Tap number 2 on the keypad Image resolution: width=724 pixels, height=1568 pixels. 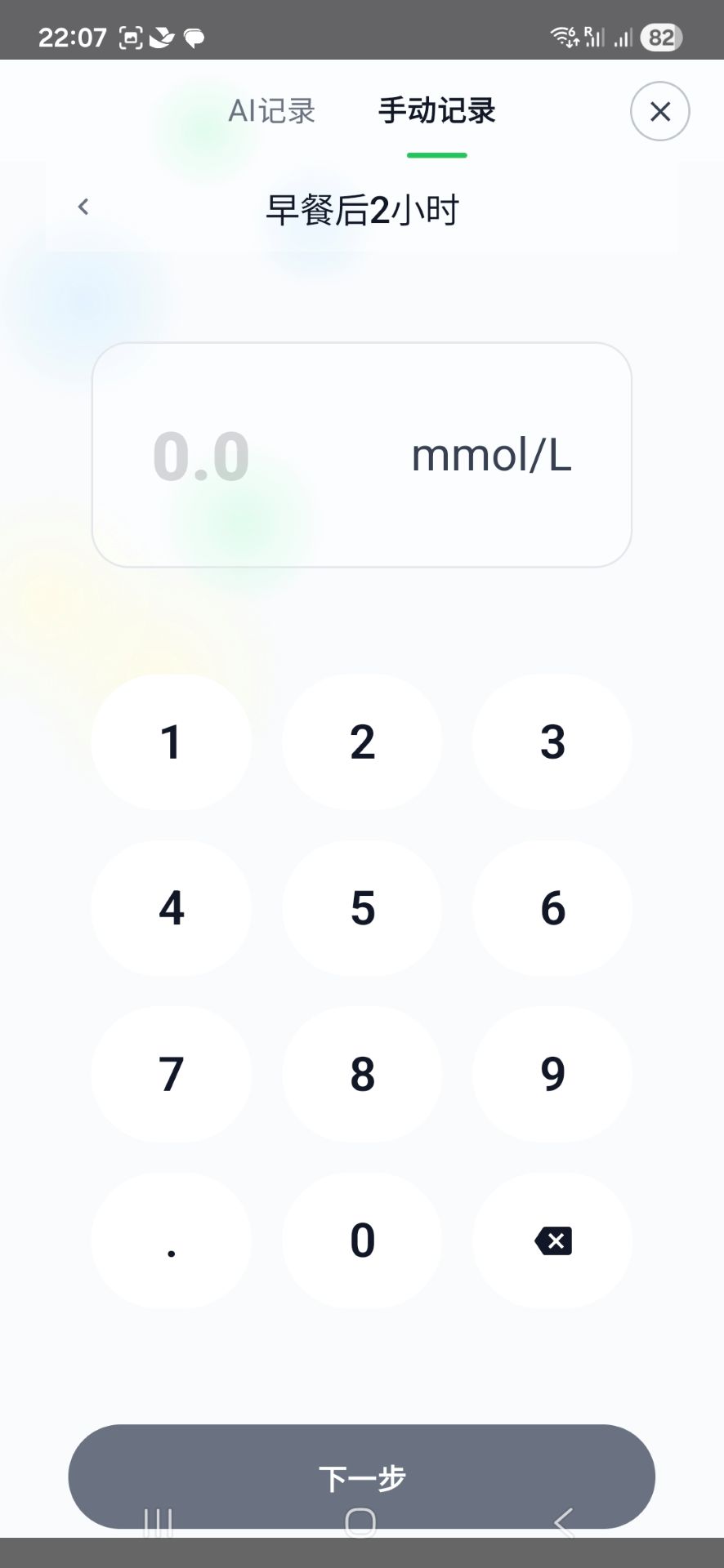[362, 742]
